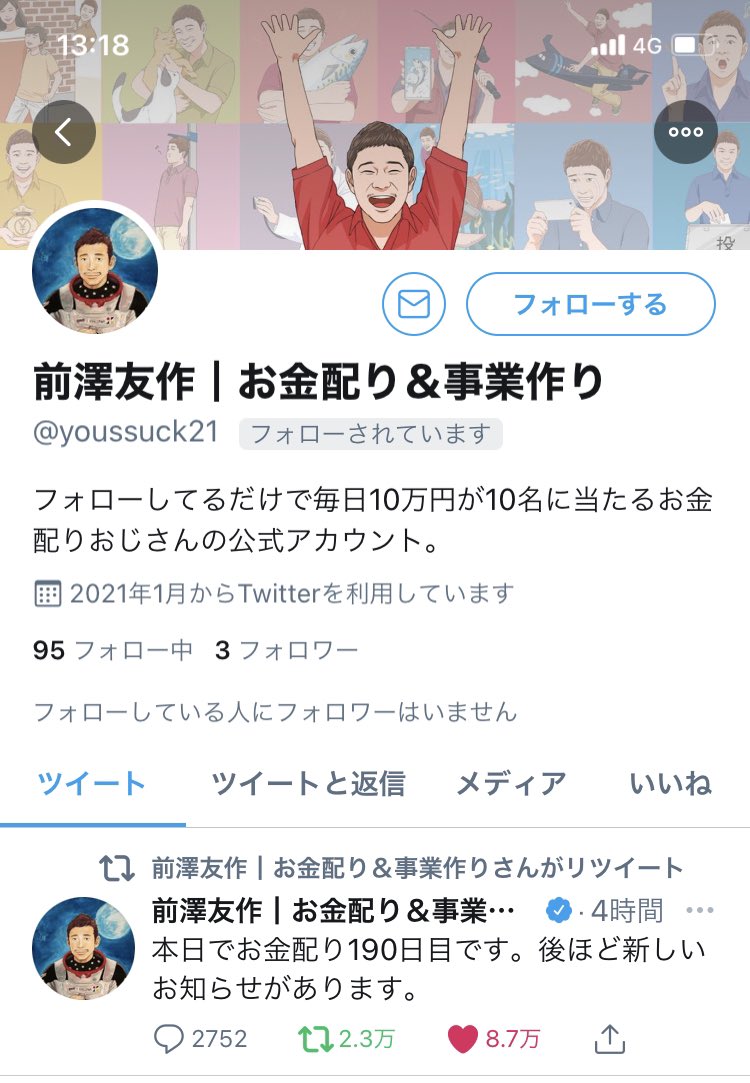Go back using the arrow button
The image size is (750, 1083).
tap(64, 132)
